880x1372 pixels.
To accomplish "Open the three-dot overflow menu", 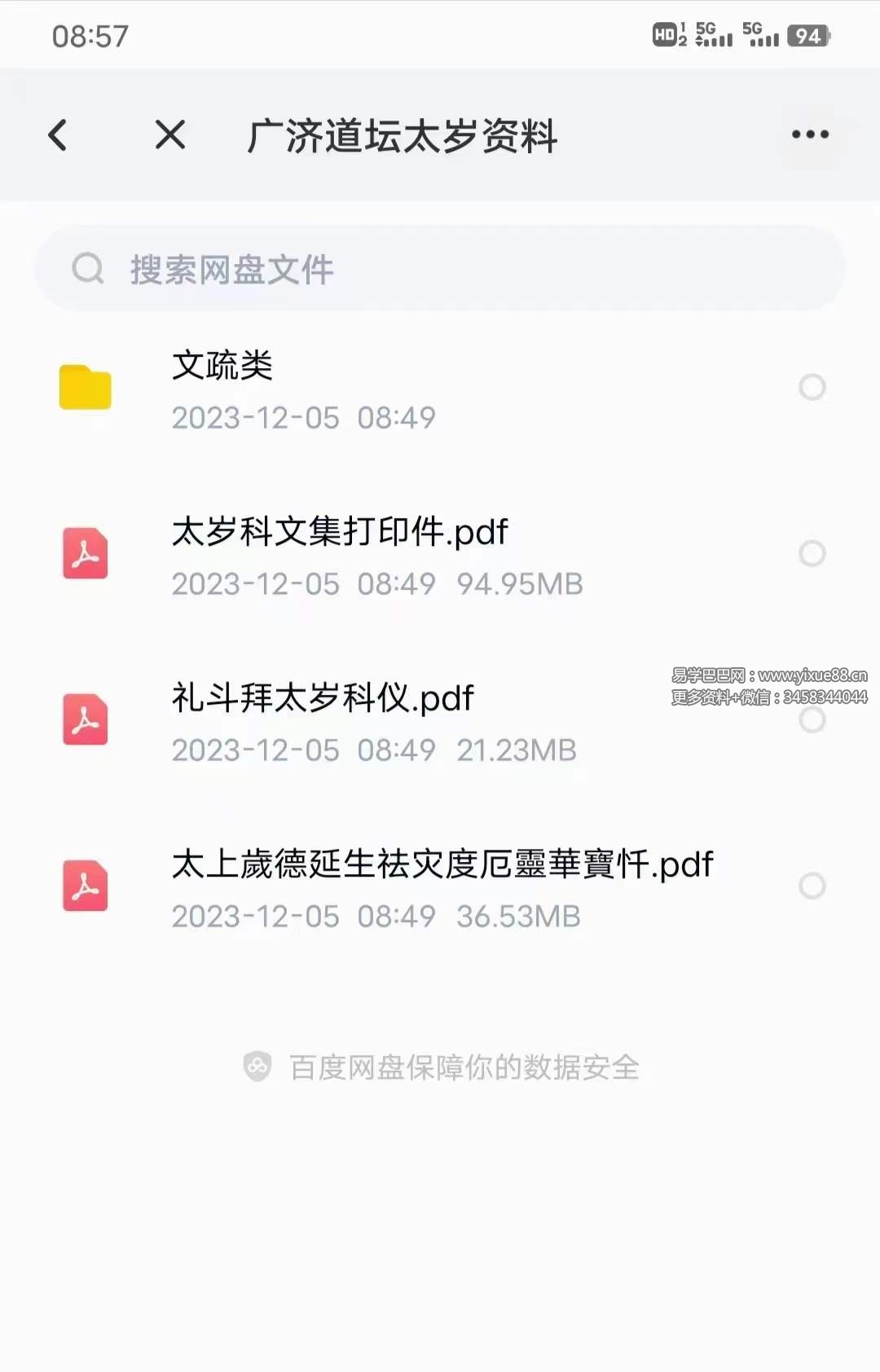I will click(x=807, y=135).
